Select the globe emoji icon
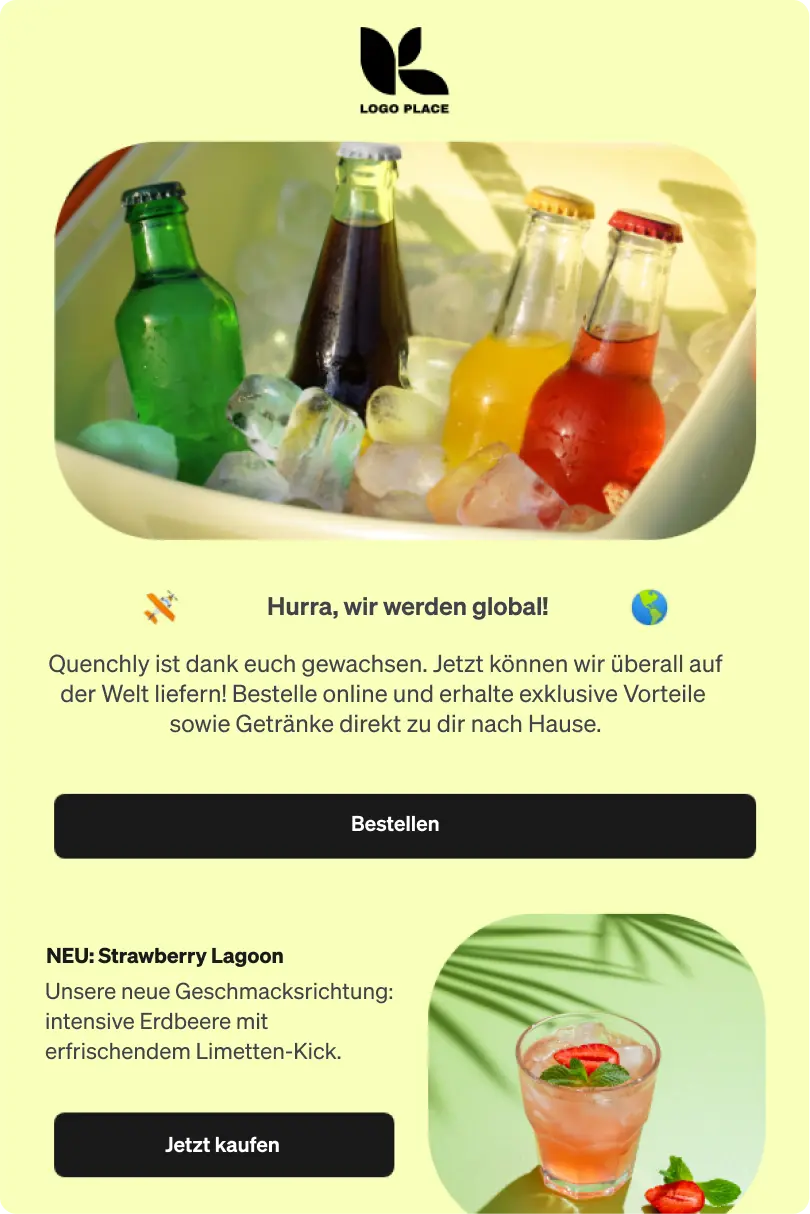Image resolution: width=810 pixels, height=1214 pixels. coord(650,605)
